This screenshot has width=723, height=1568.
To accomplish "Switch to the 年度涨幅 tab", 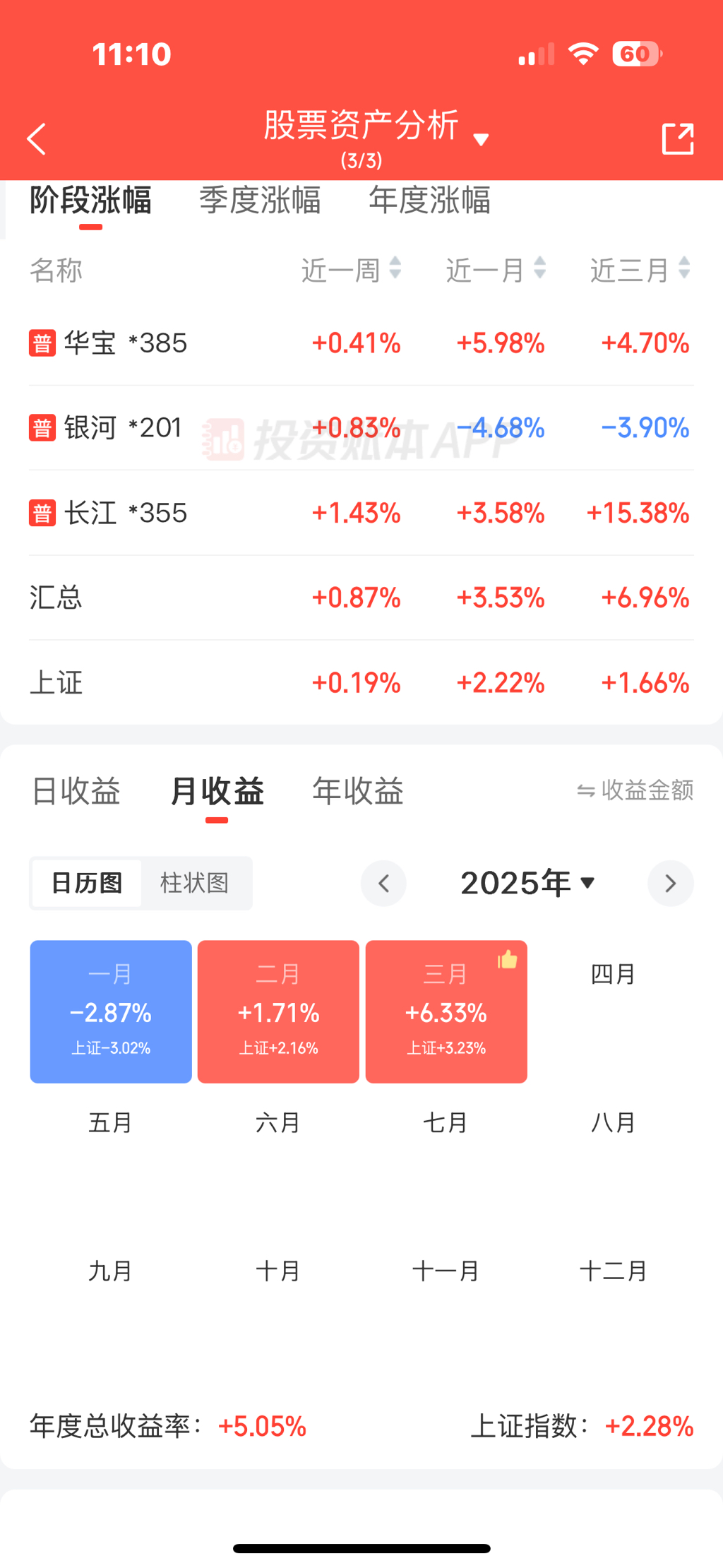I will pyautogui.click(x=429, y=201).
